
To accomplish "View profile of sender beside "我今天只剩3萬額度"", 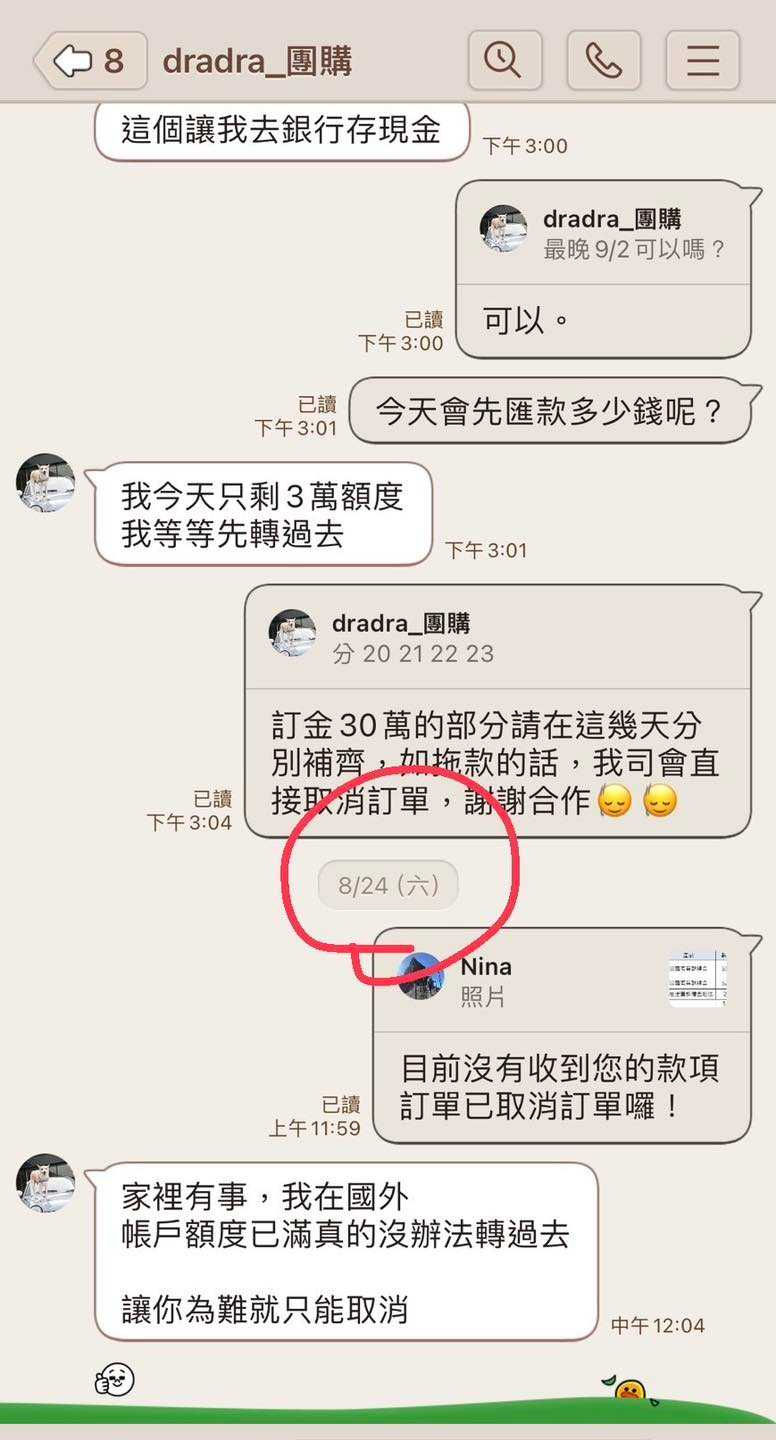I will click(45, 483).
